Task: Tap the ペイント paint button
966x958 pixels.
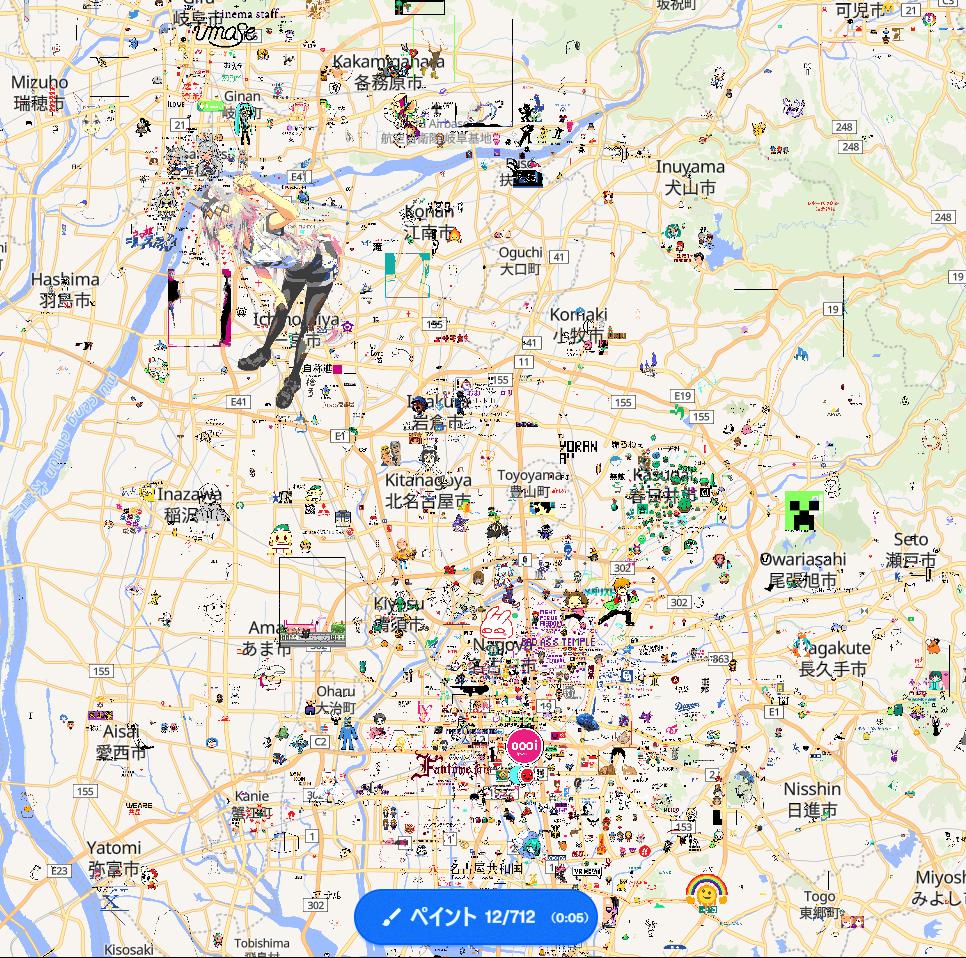Action: pos(476,916)
